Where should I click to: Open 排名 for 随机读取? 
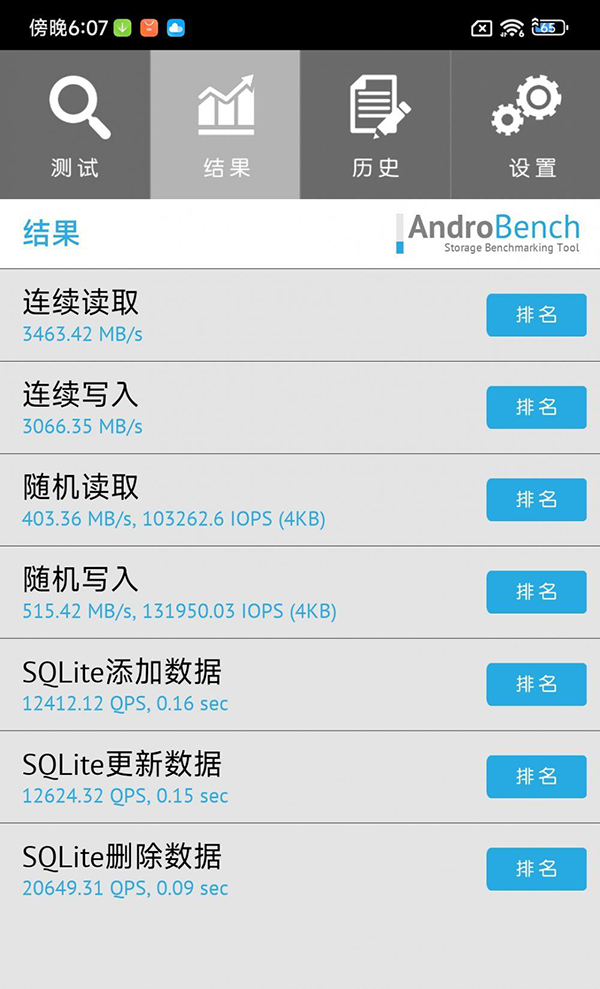536,499
